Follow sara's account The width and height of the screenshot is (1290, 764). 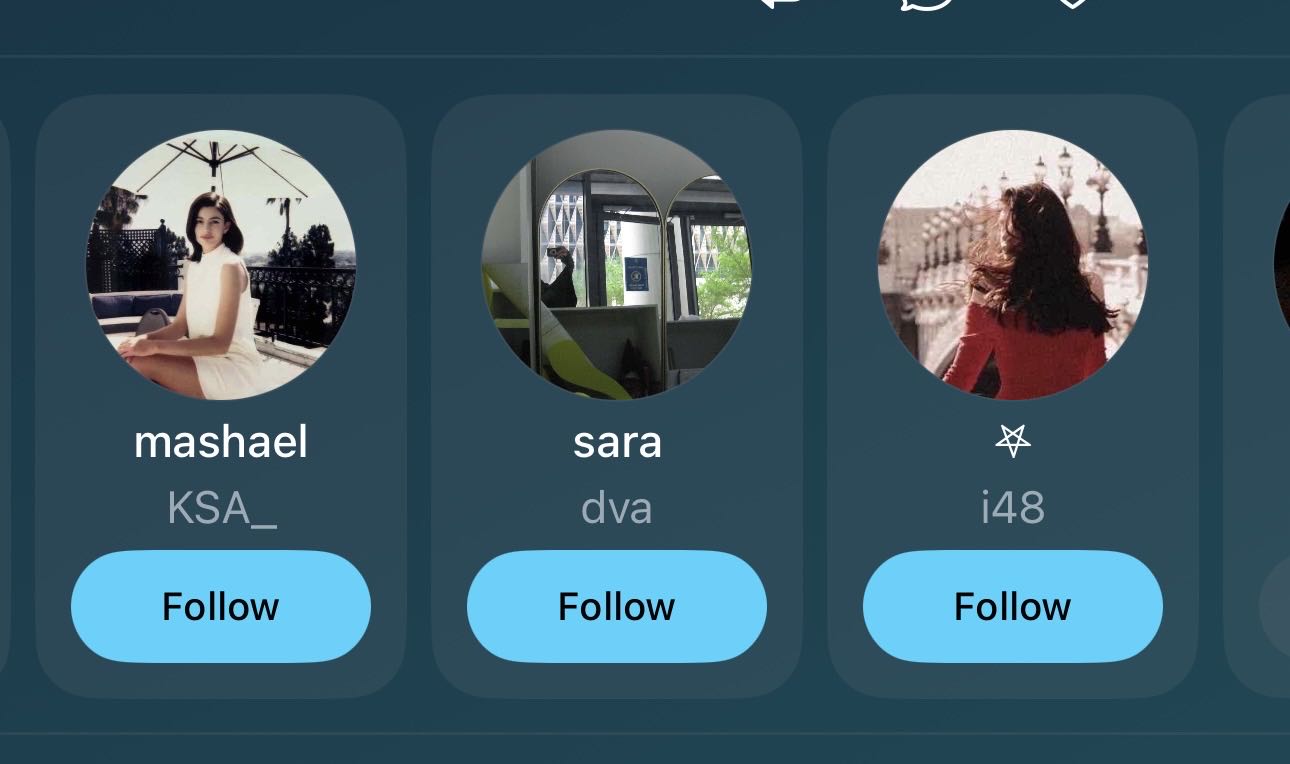pyautogui.click(x=616, y=606)
